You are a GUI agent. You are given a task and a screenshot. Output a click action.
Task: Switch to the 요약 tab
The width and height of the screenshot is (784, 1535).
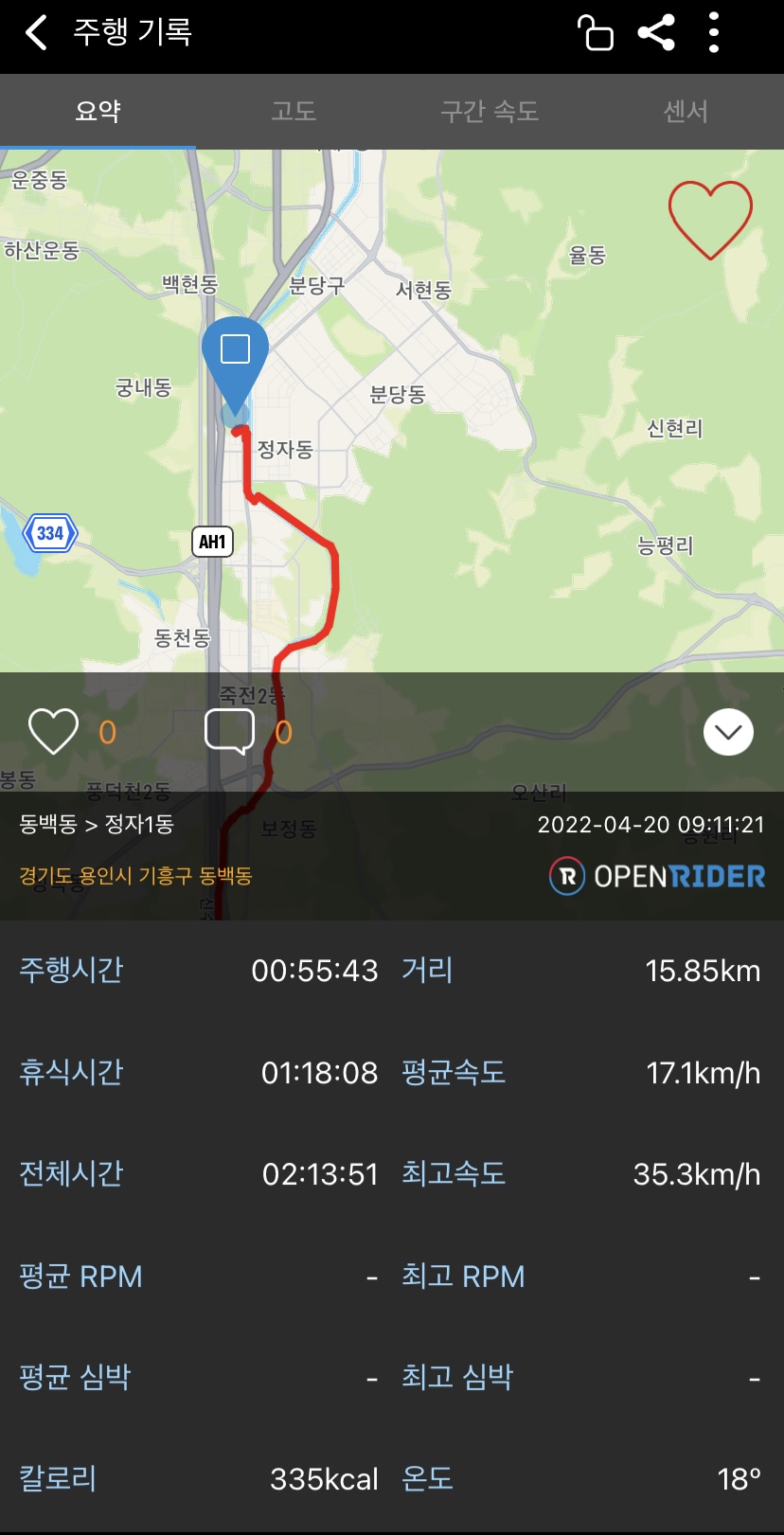(98, 112)
